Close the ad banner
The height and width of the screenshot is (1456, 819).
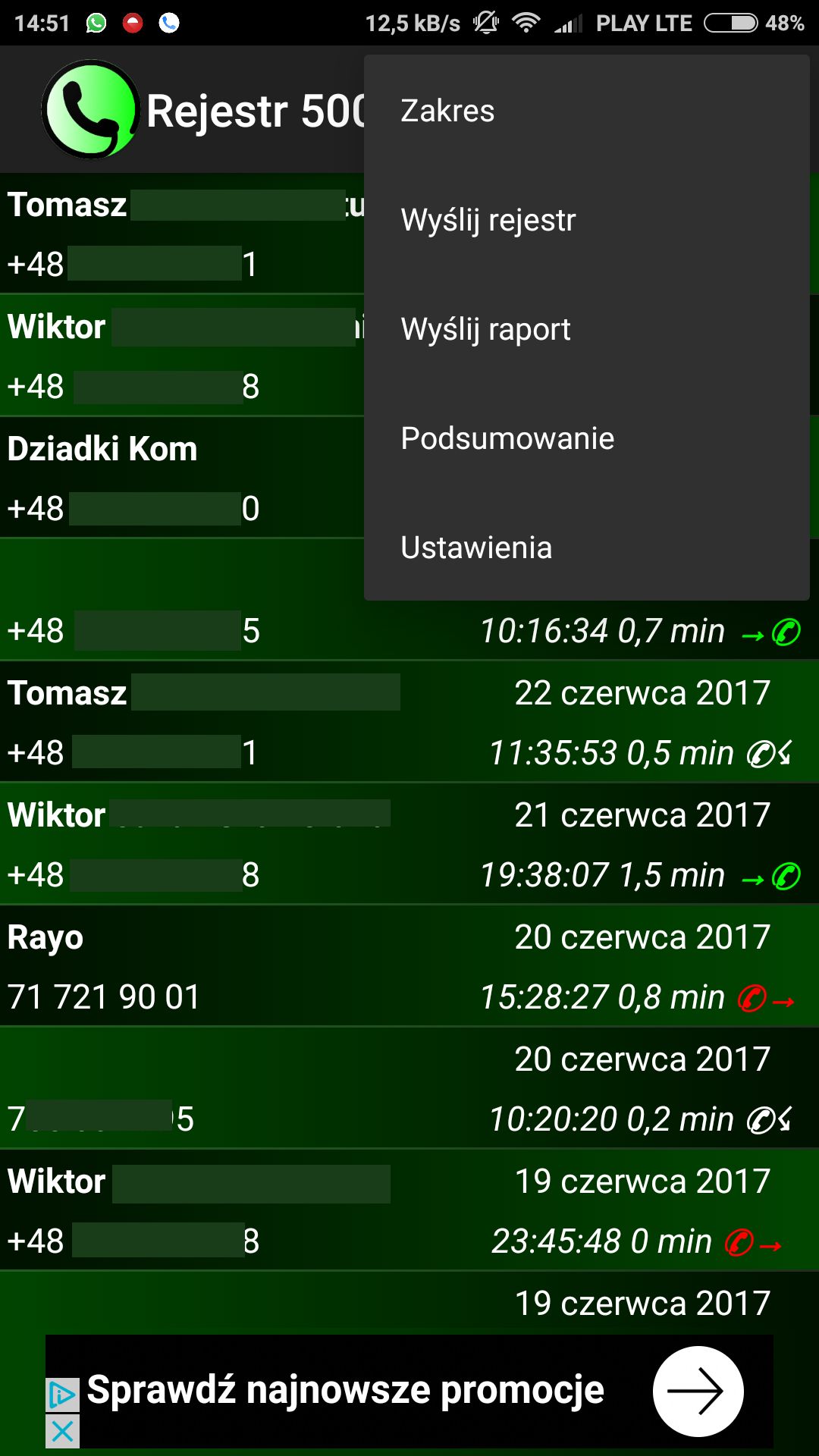tap(62, 1432)
